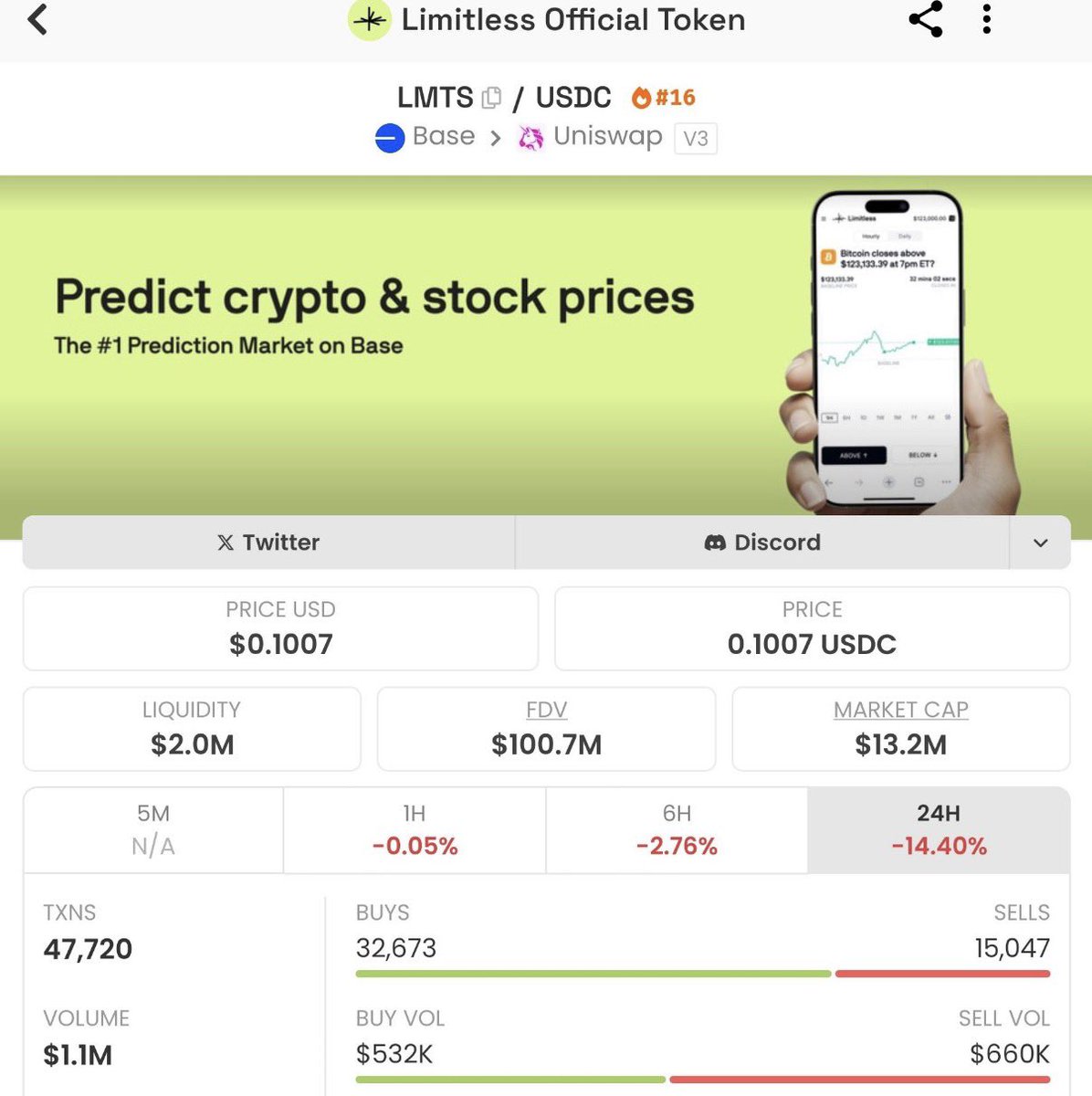This screenshot has height=1096, width=1092.
Task: Show the 6H price change stats
Action: coord(677,829)
